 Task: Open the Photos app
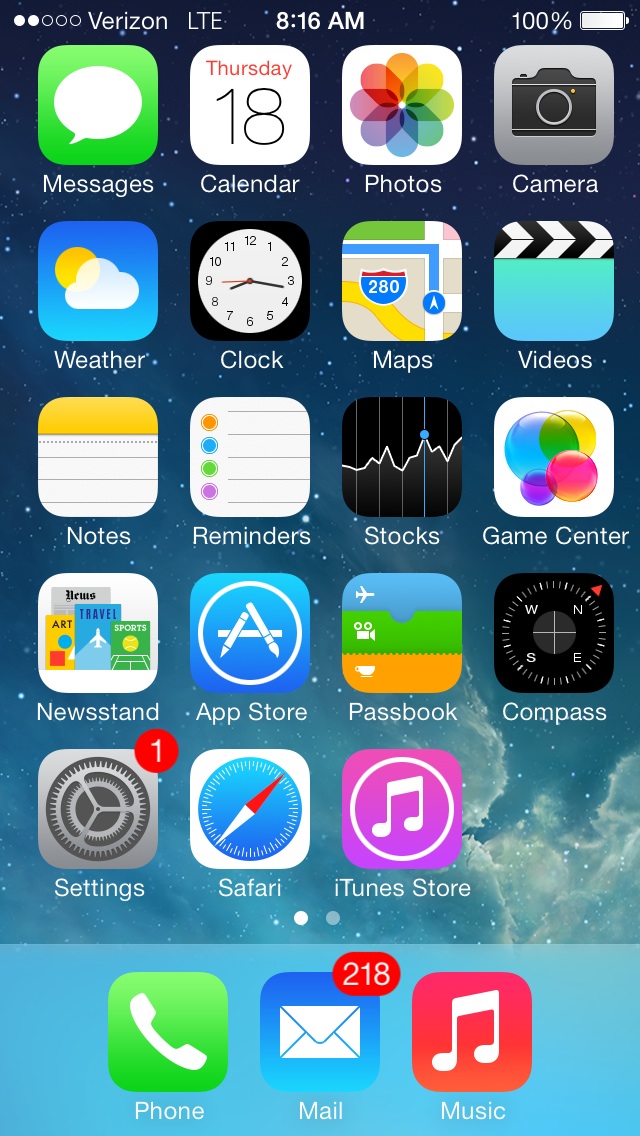pyautogui.click(x=402, y=105)
